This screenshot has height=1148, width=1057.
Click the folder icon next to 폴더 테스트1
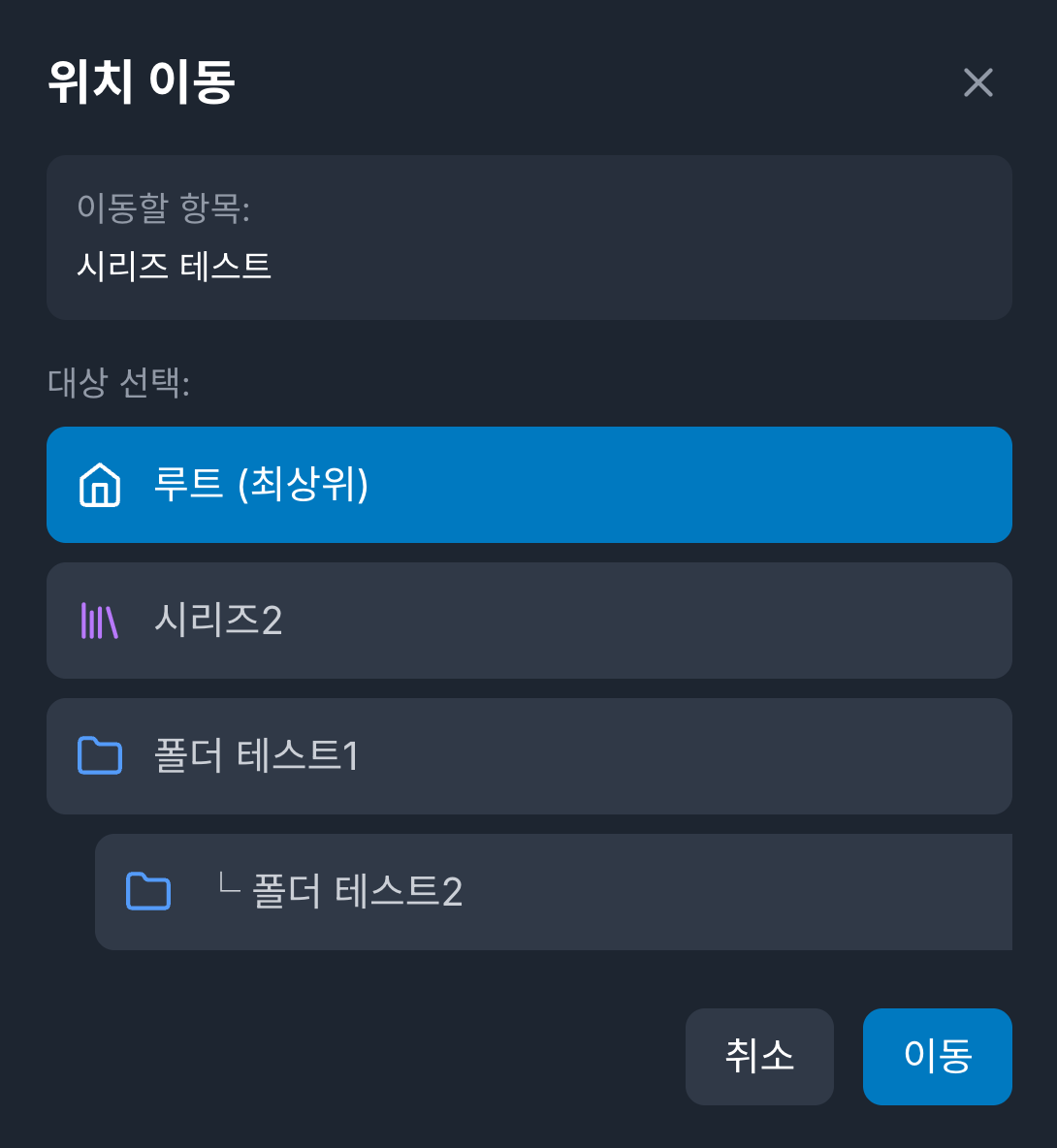pos(99,756)
